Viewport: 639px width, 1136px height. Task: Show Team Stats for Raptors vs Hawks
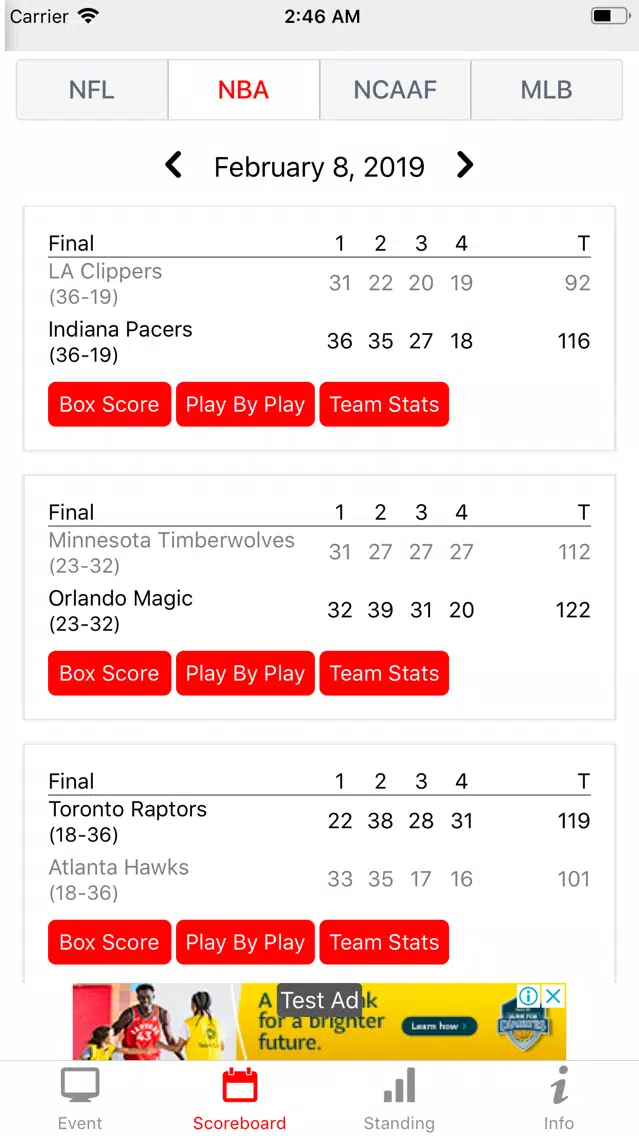click(384, 942)
